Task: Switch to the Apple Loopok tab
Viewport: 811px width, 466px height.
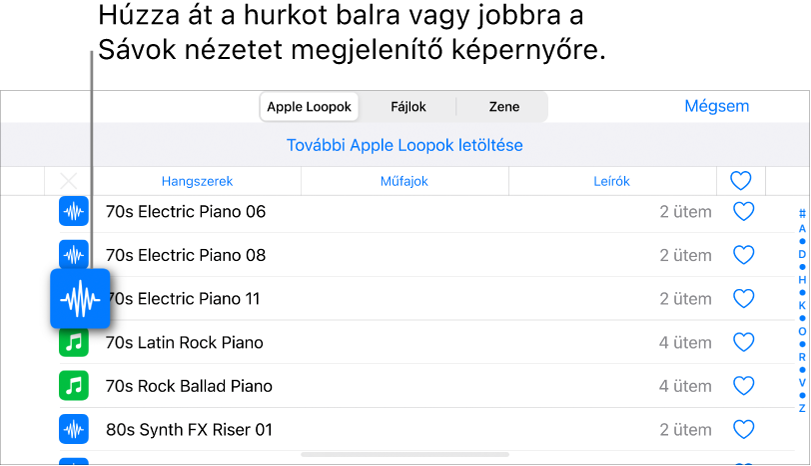Action: click(308, 106)
